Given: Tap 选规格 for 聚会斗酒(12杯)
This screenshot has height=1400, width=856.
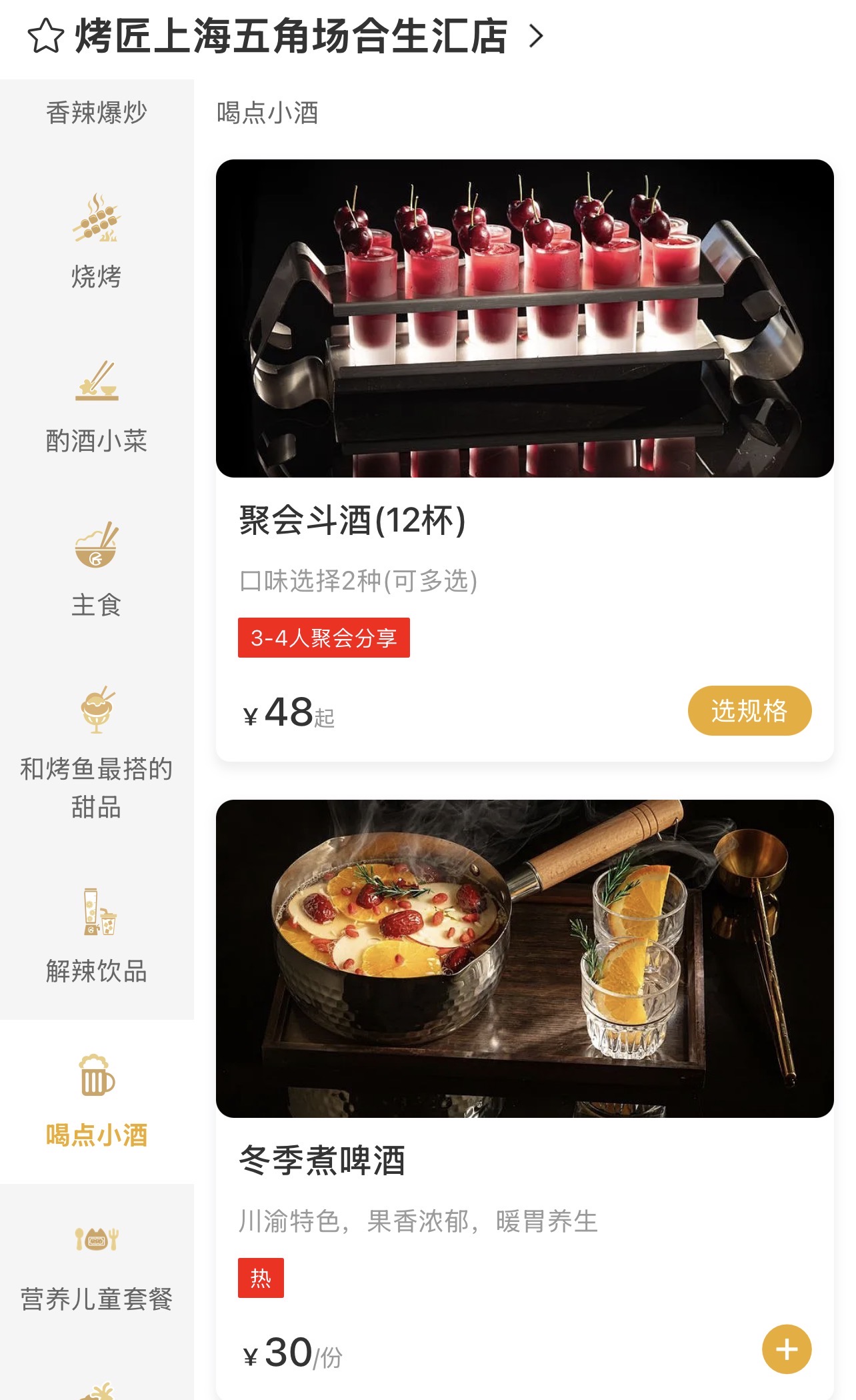Looking at the screenshot, I should point(749,711).
